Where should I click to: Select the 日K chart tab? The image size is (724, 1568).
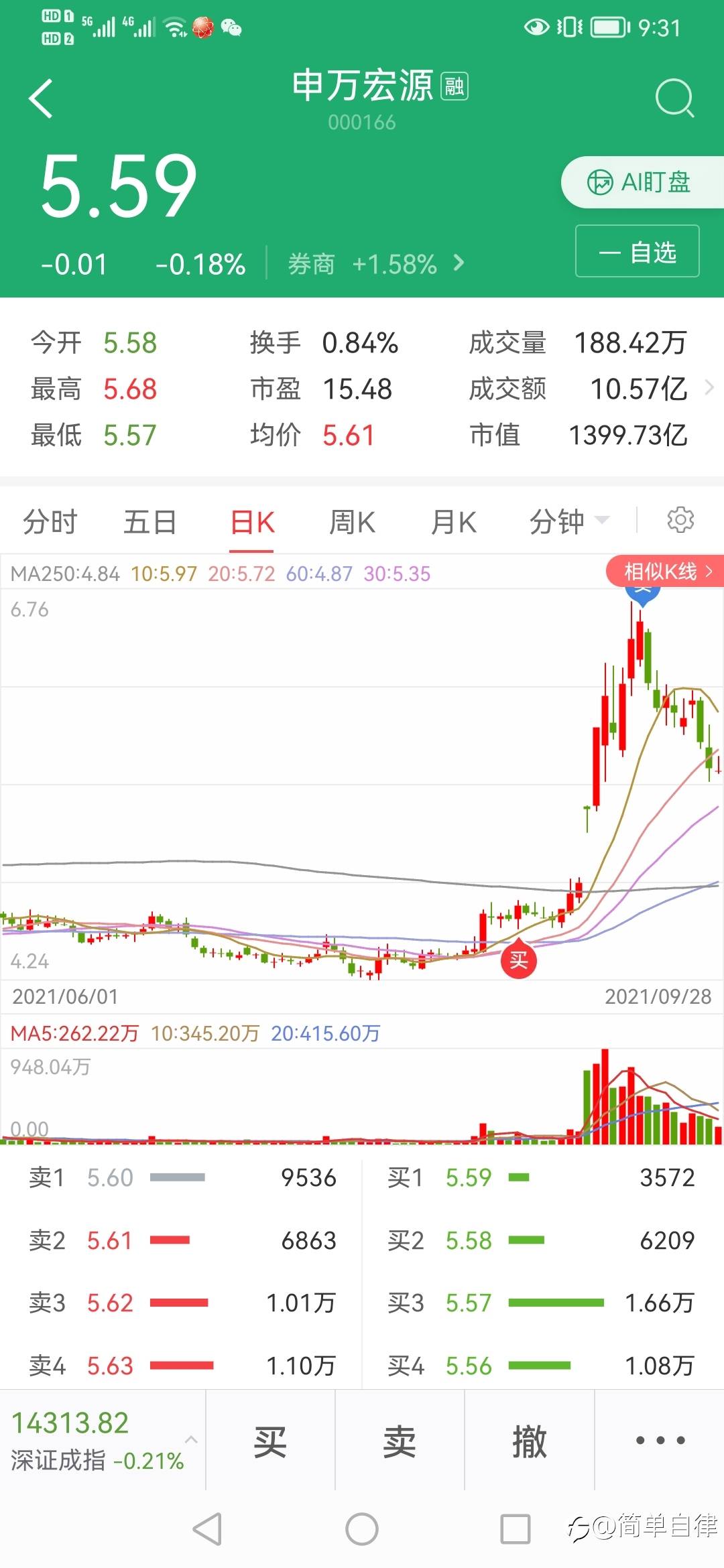point(252,522)
